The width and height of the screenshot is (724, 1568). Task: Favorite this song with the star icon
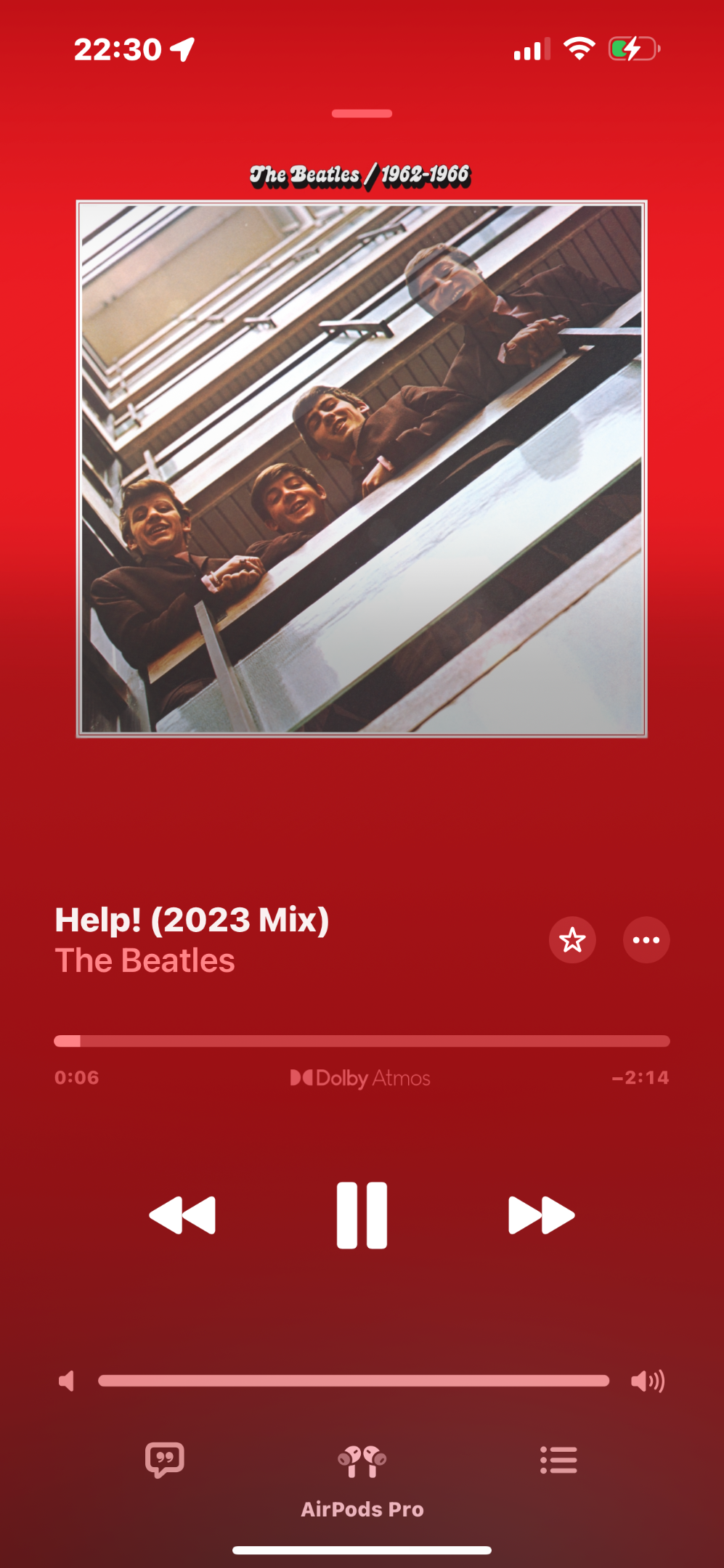tap(572, 940)
